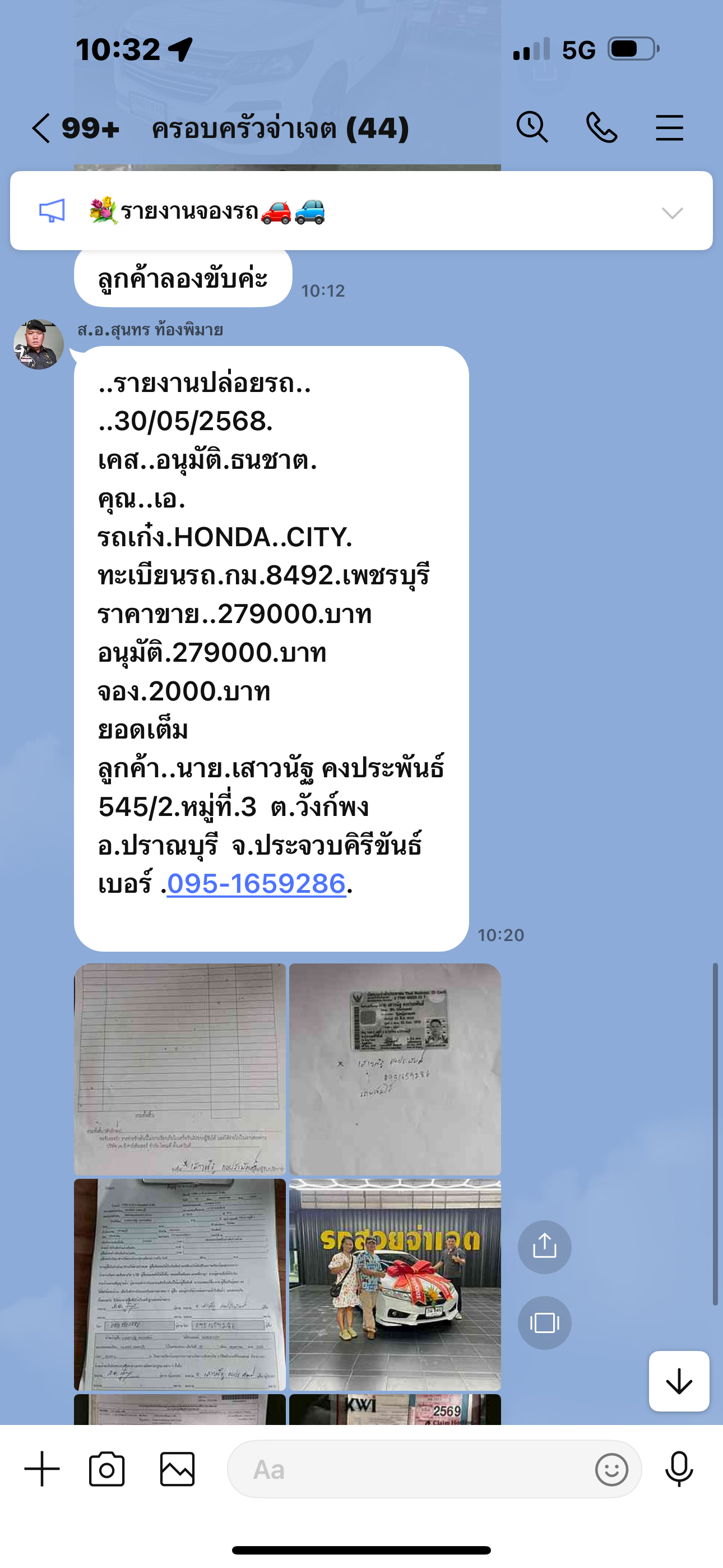Open the plus attachments menu
The image size is (723, 1568).
(42, 1469)
